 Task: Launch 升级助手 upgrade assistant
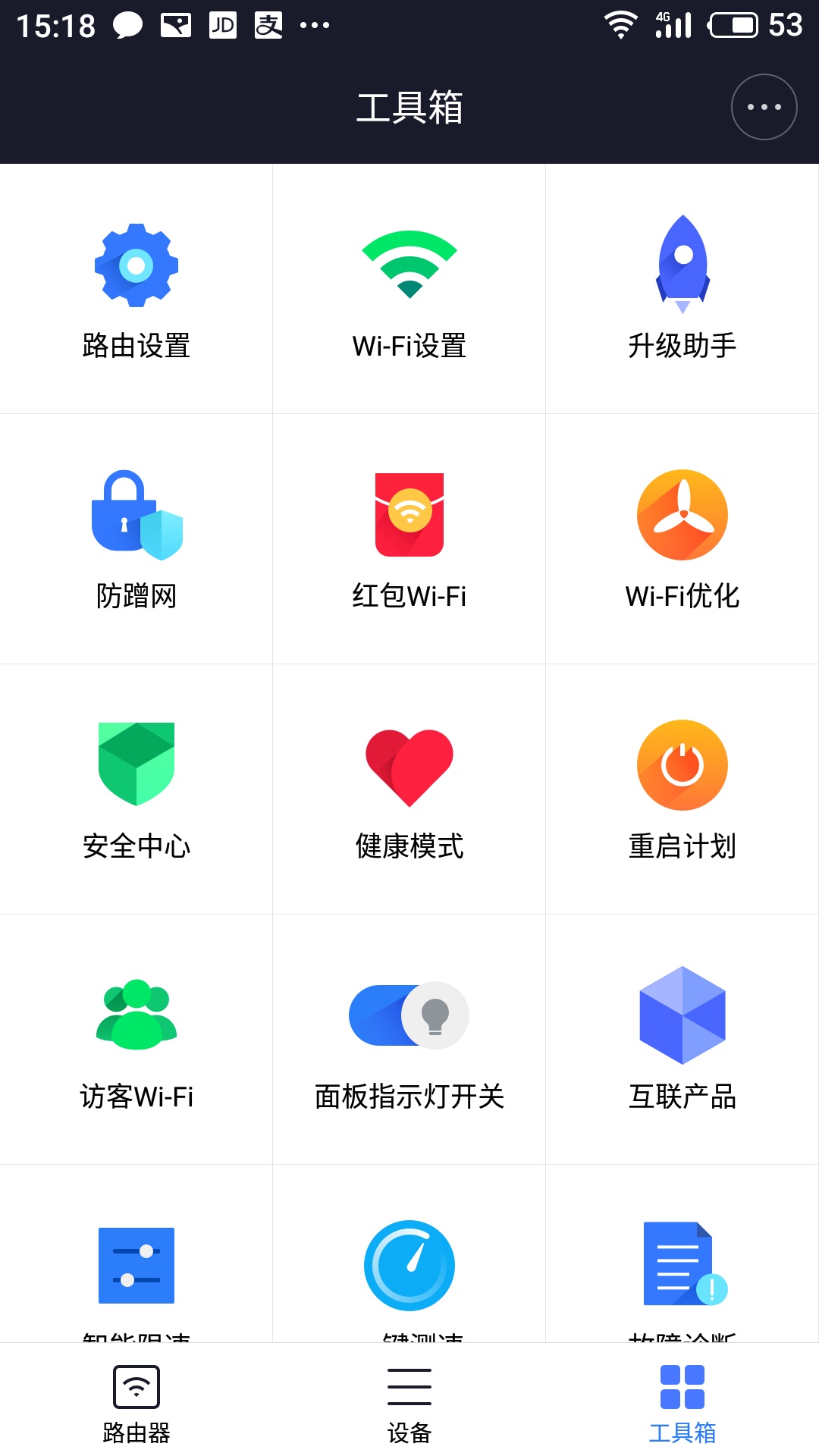[682, 289]
